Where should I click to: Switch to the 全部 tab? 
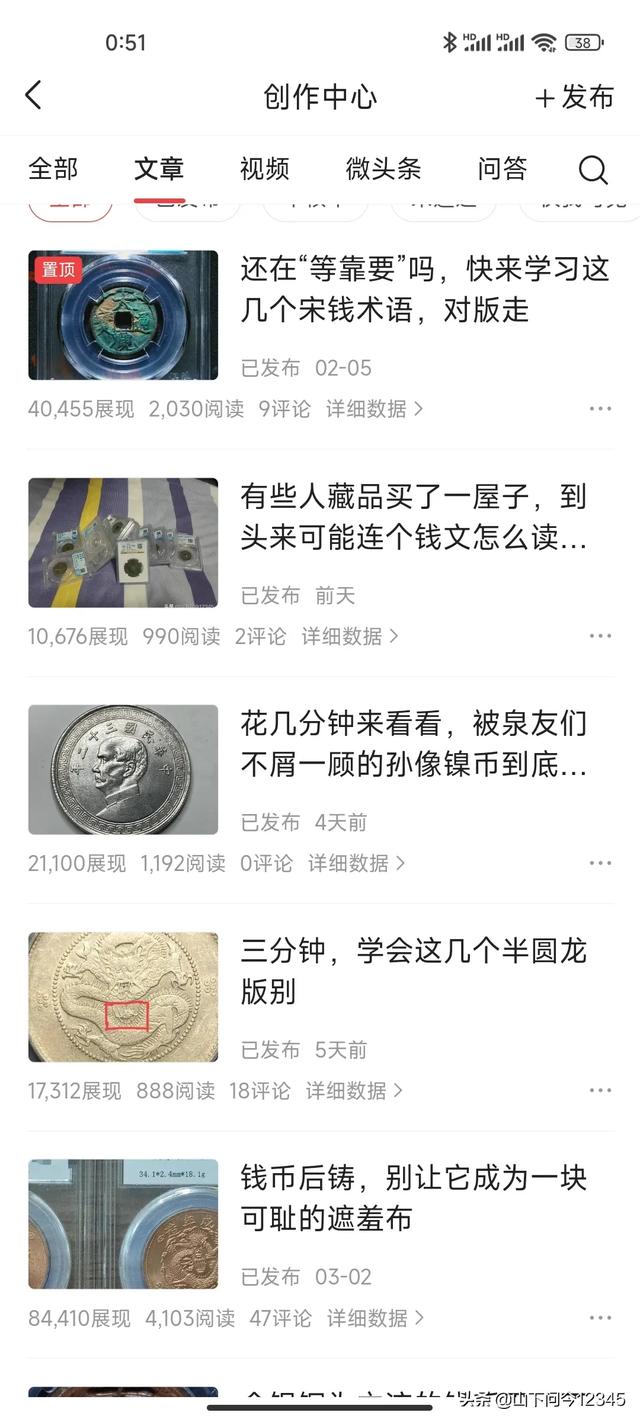53,169
